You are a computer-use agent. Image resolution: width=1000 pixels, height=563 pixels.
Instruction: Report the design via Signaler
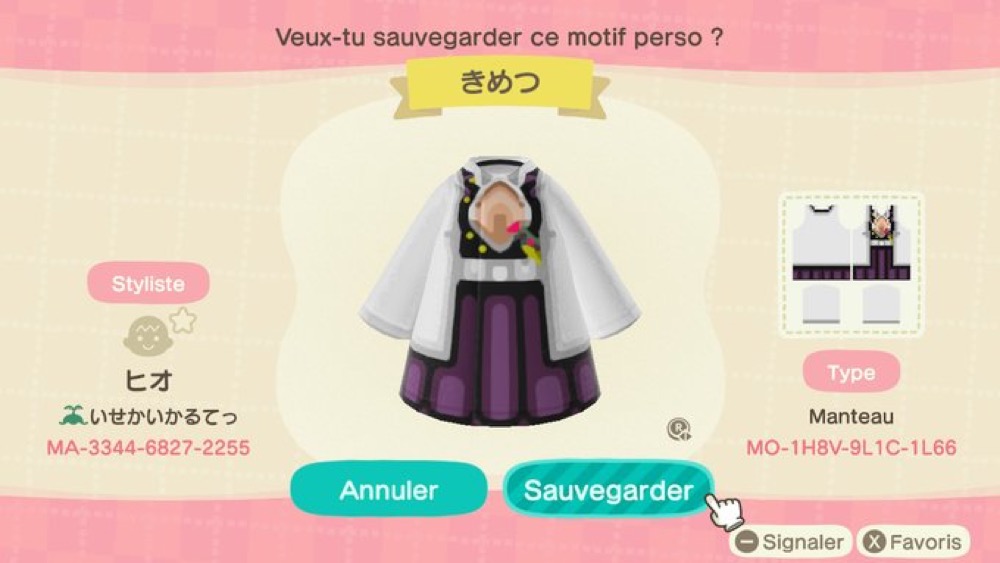point(790,542)
